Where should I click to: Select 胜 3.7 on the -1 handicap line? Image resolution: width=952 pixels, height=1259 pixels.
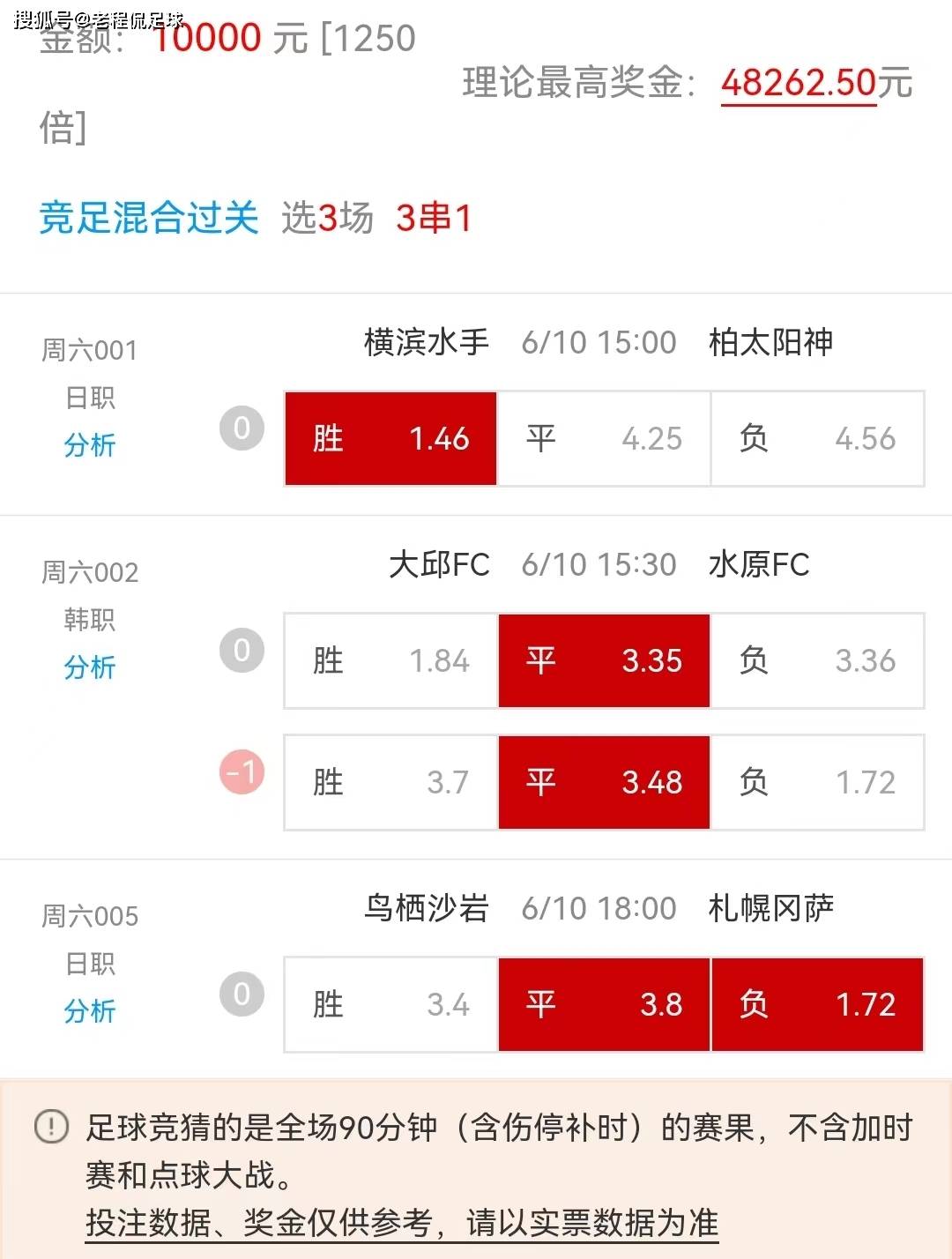[390, 783]
